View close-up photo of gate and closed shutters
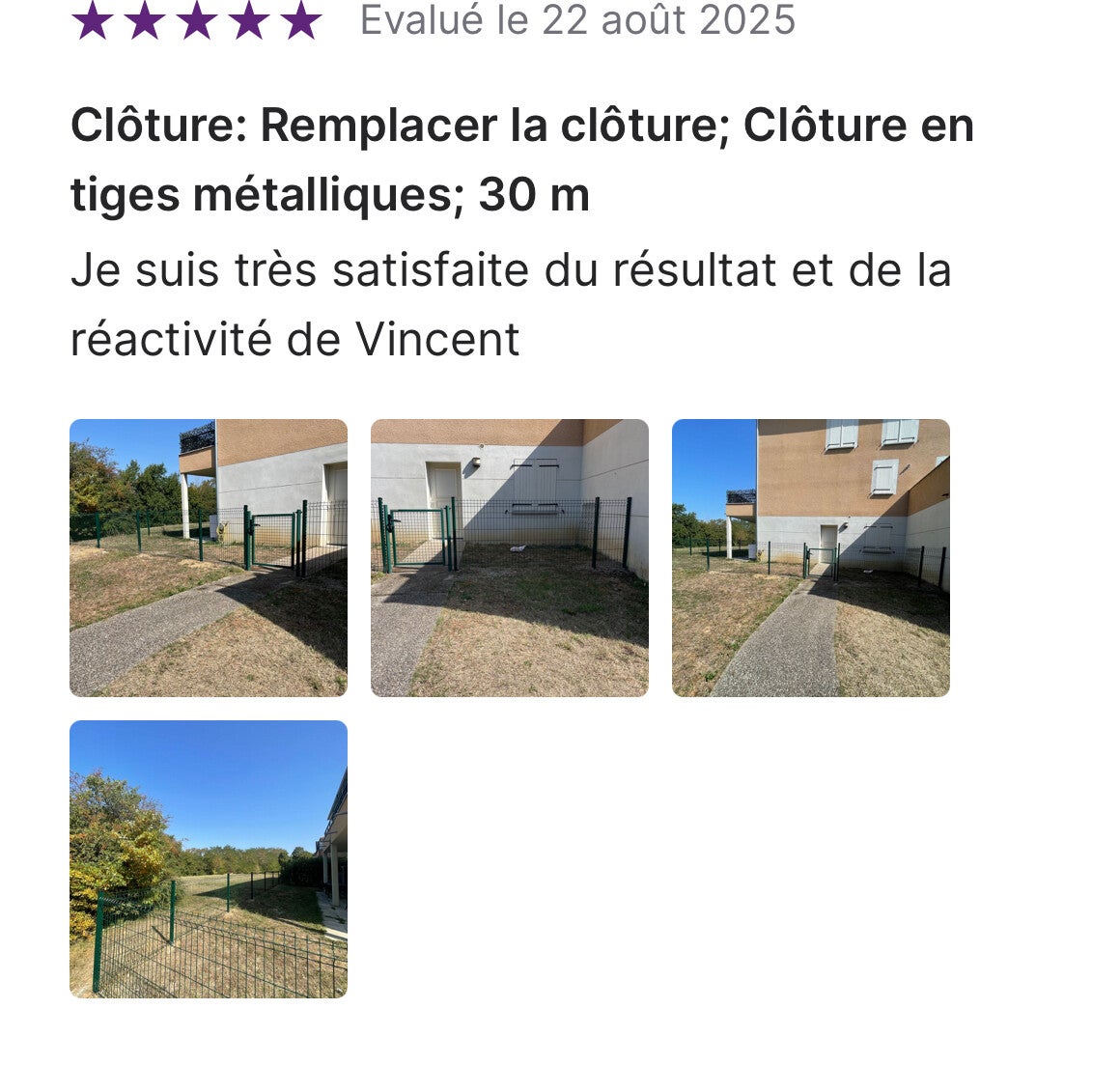1120x1065 pixels. pos(510,558)
